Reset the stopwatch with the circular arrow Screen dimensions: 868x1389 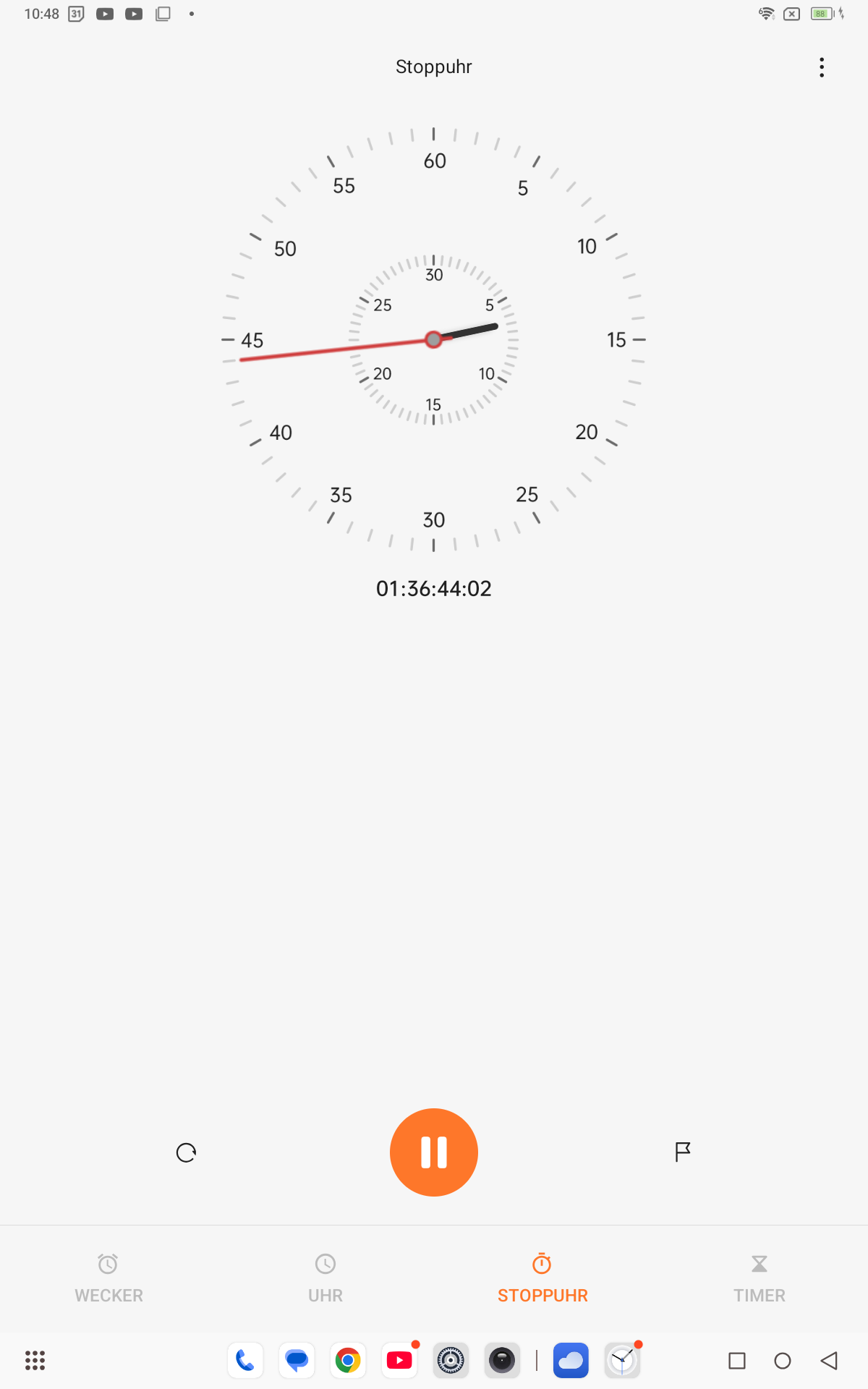[186, 1152]
